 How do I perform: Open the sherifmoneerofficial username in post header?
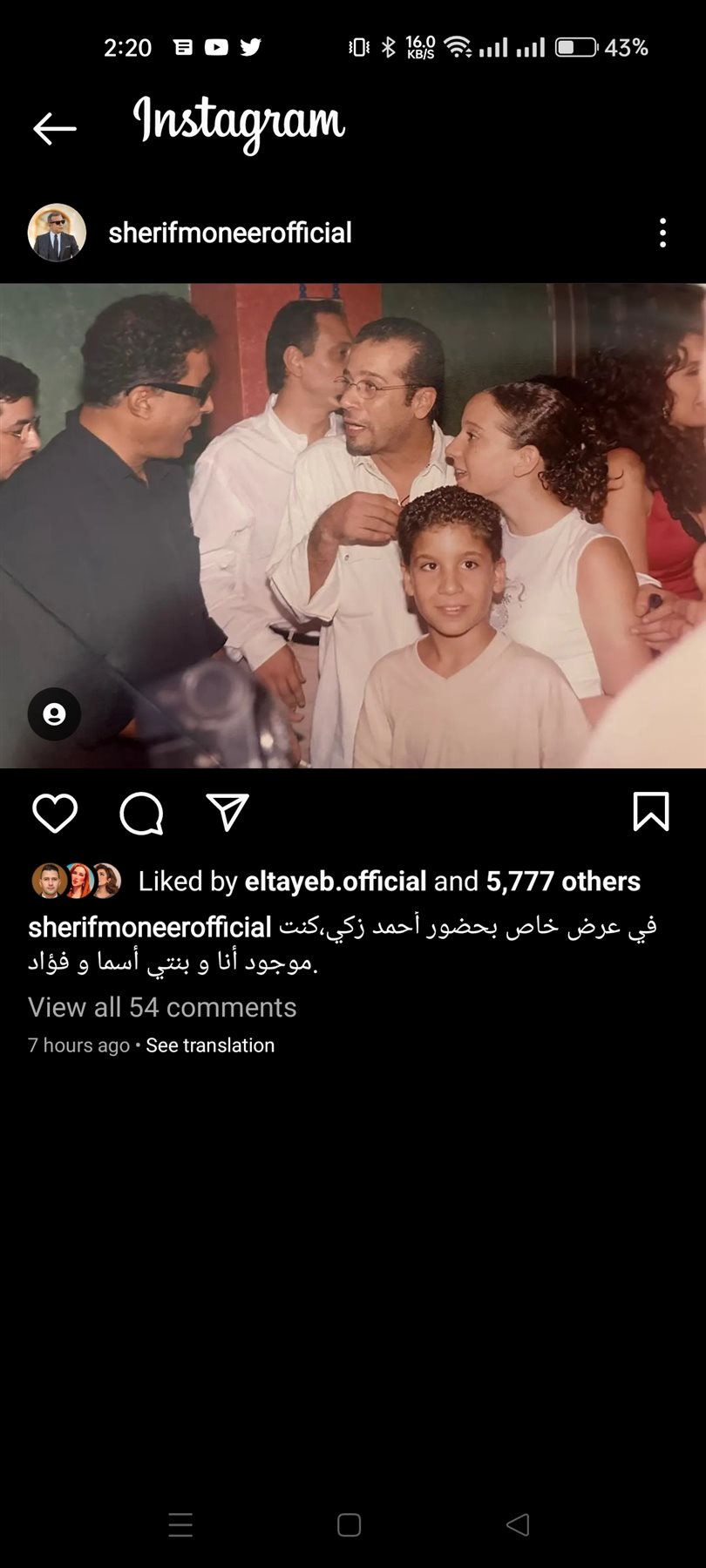click(230, 233)
